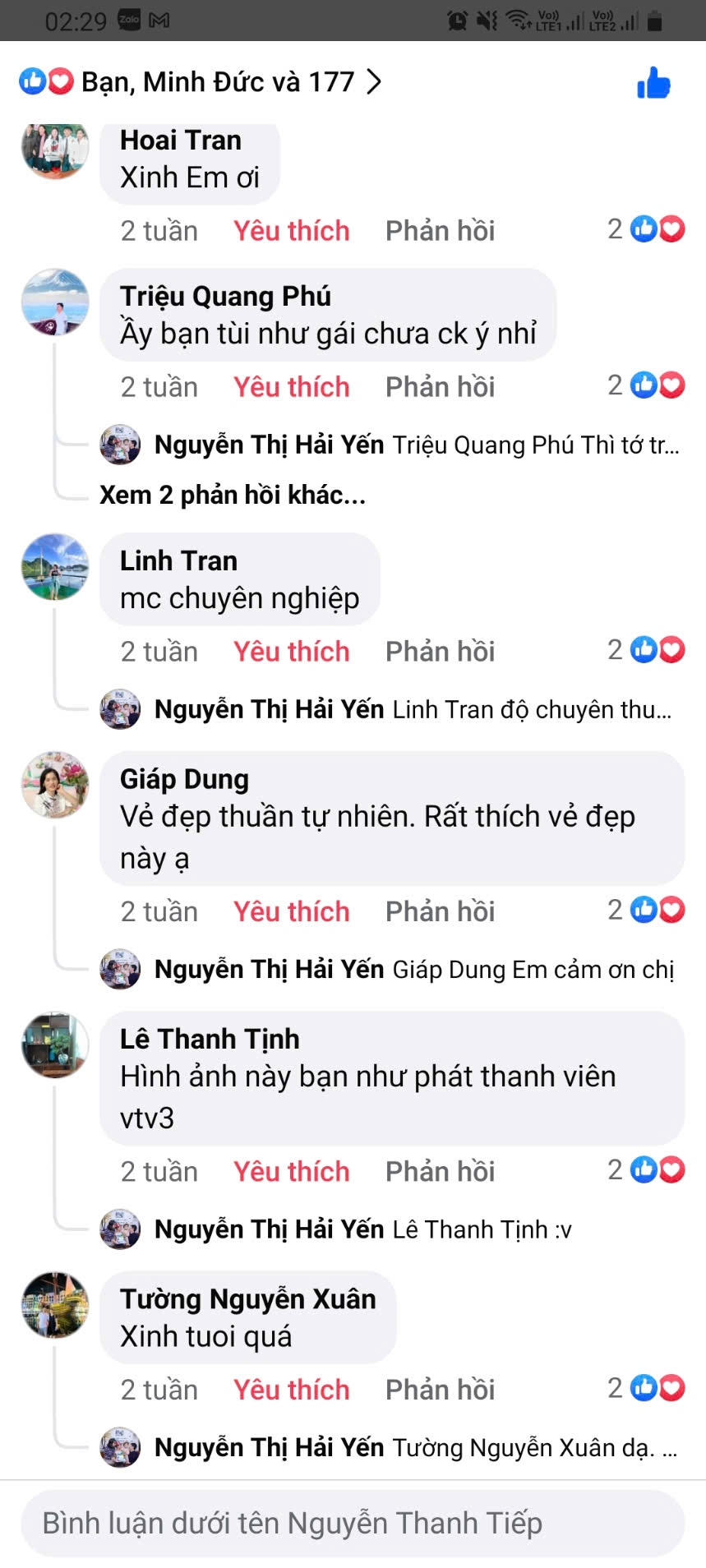Expand "Xem 2 phản hồi khác..." replies
Screen dimensions: 706x1568
[233, 495]
